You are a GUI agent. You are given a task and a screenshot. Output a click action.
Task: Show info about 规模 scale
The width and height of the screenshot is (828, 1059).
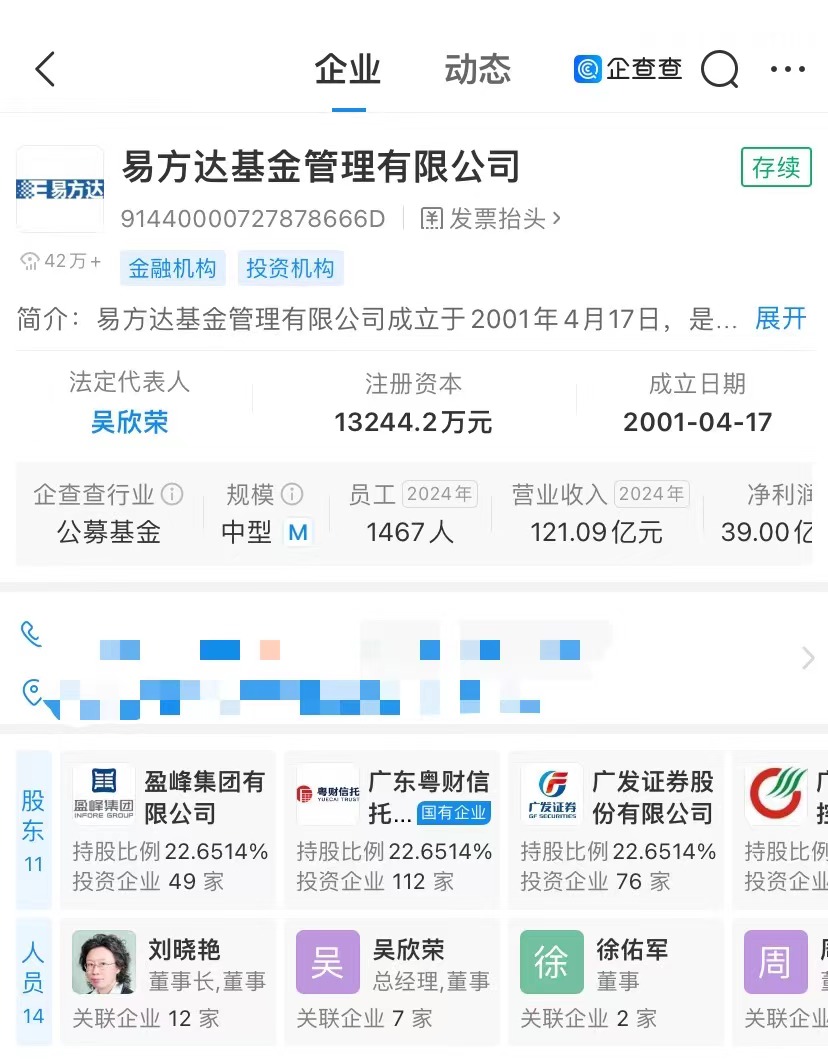pyautogui.click(x=292, y=494)
